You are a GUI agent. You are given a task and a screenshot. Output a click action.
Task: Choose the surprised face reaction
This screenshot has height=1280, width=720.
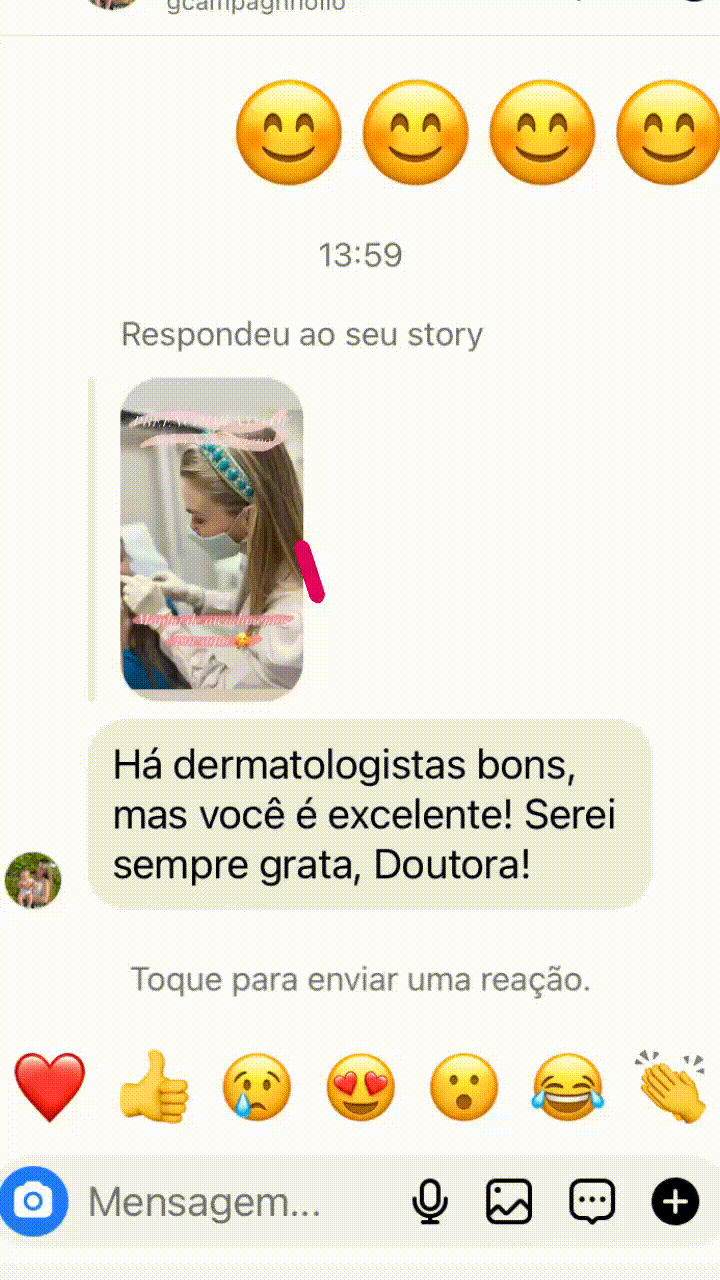coord(464,1087)
